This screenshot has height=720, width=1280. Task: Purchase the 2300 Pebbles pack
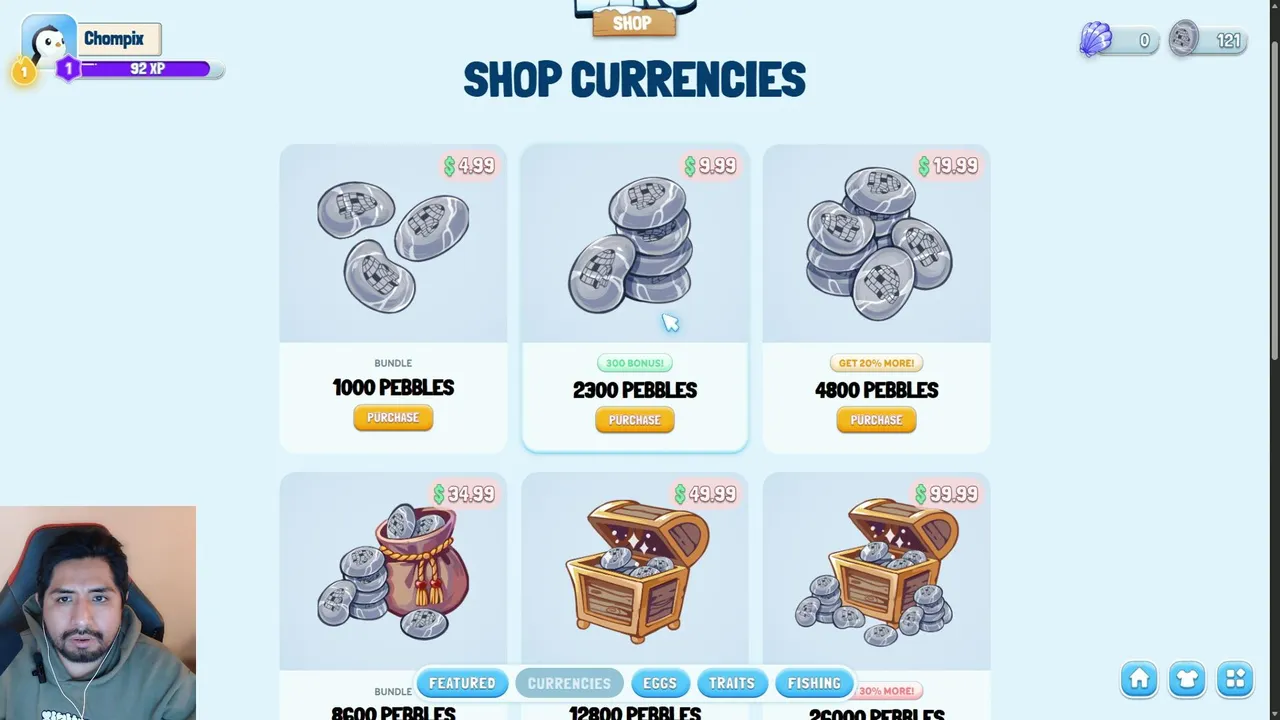pos(634,420)
